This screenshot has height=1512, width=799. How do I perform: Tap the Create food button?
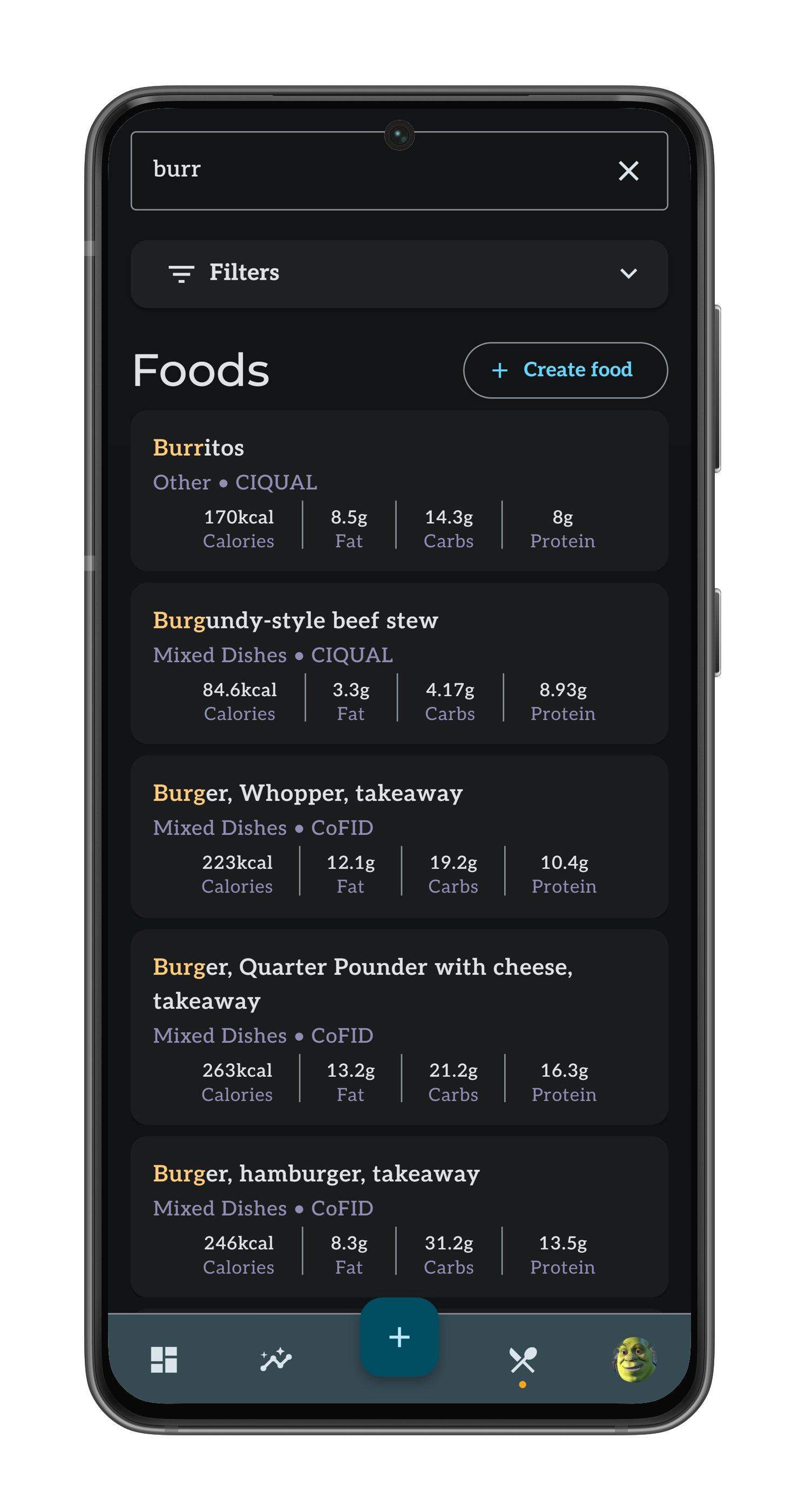565,370
